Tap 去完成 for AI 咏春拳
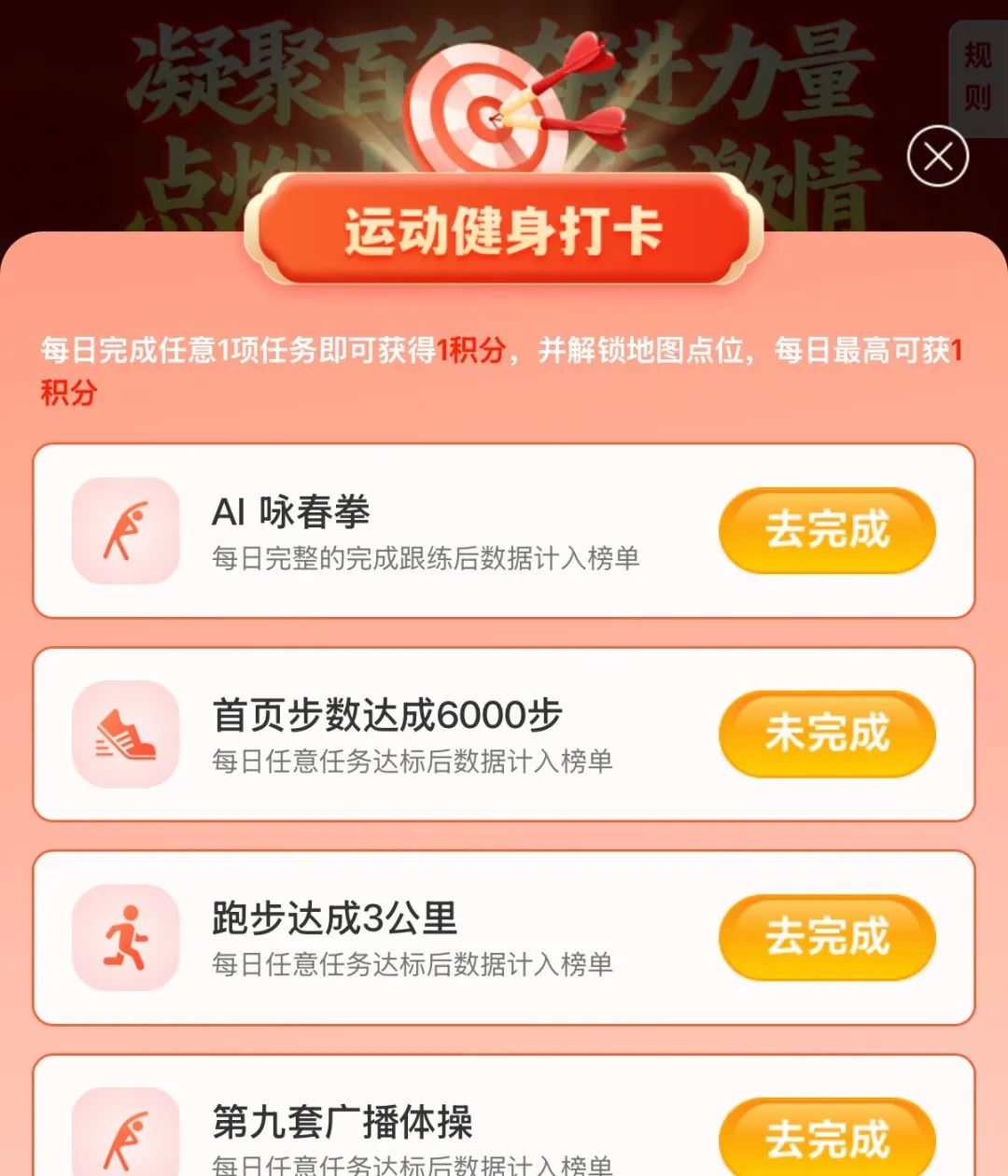This screenshot has width=1008, height=1176. click(x=827, y=530)
